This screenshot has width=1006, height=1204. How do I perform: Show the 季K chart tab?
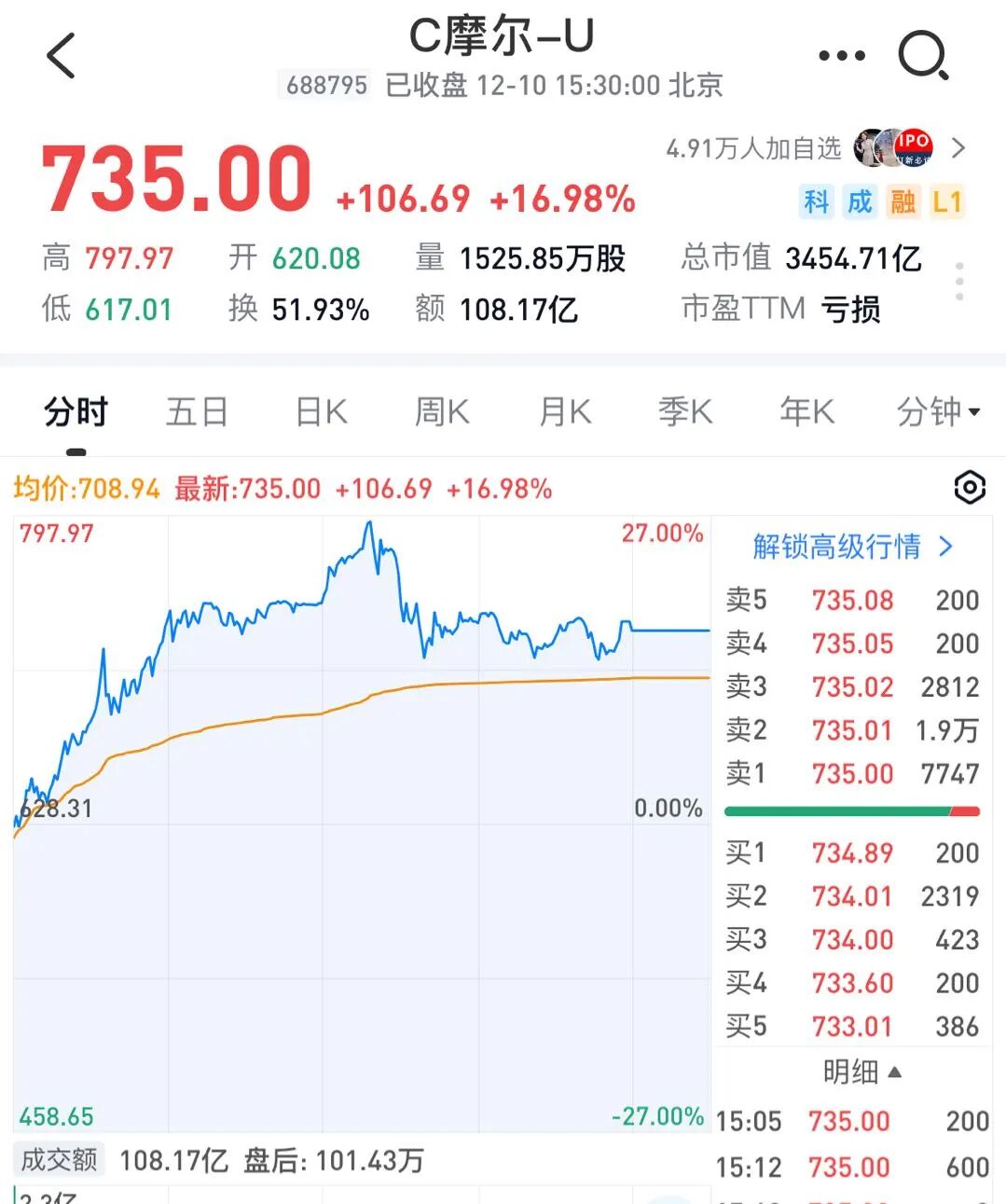pos(685,411)
